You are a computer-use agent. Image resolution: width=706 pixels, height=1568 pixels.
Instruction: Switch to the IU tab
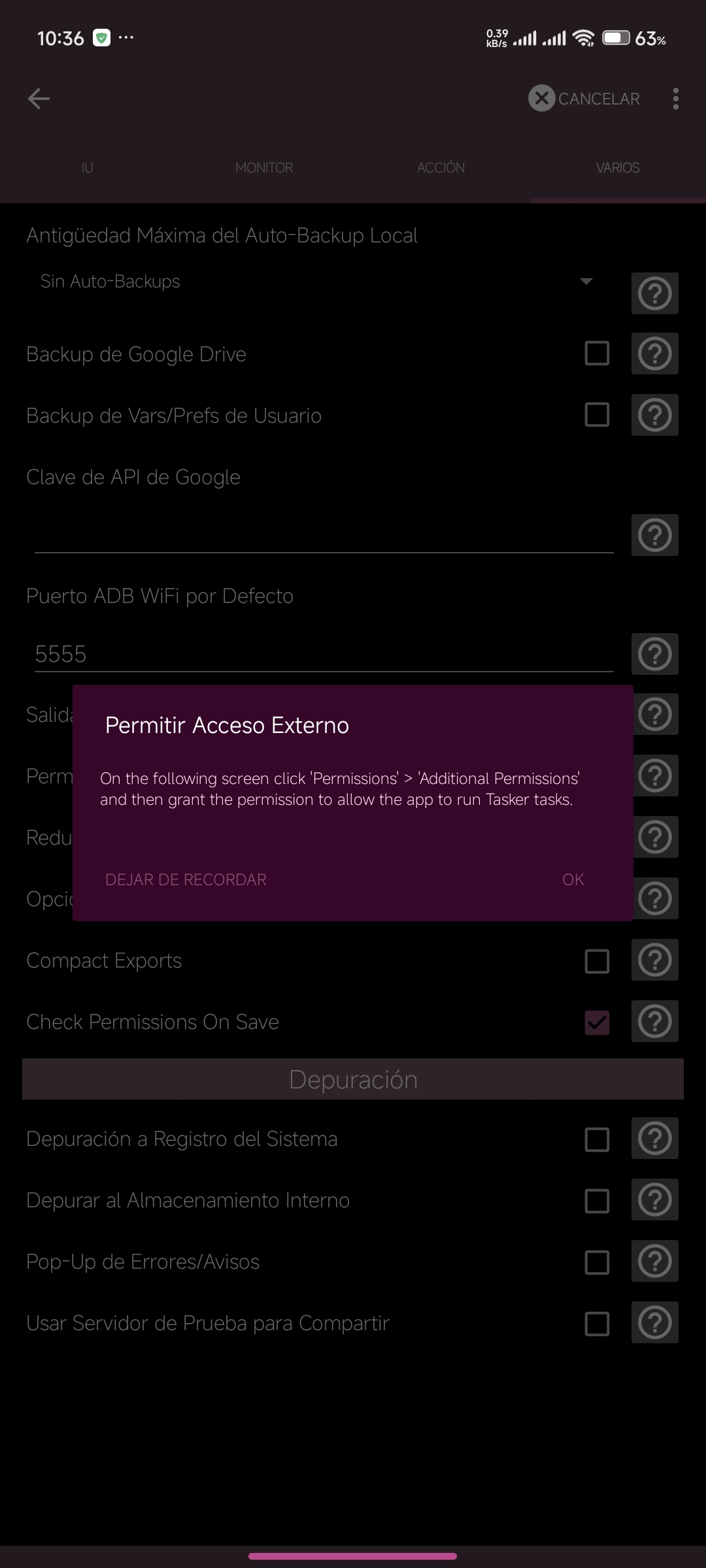[87, 168]
